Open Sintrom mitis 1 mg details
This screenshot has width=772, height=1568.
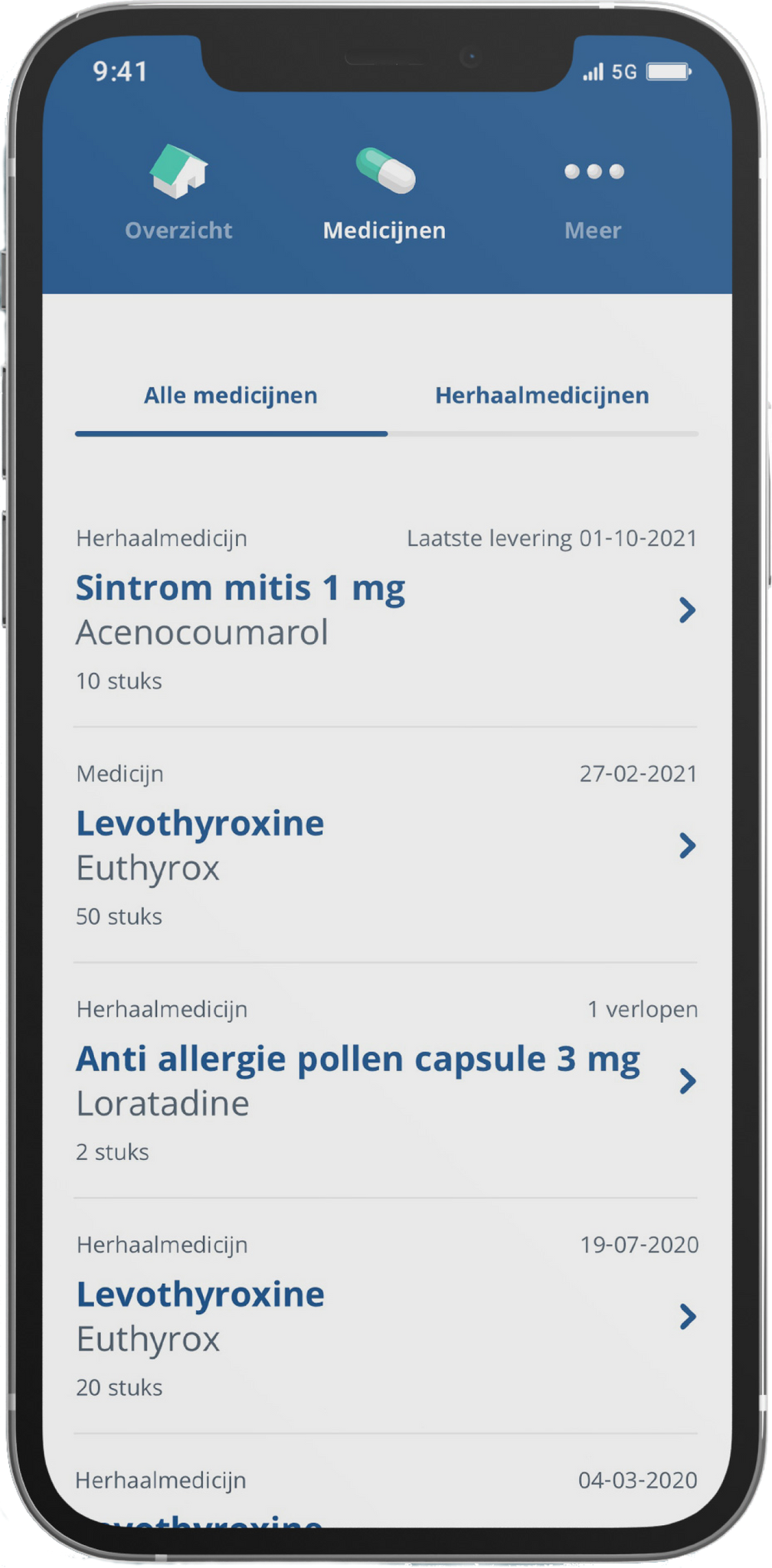386,610
